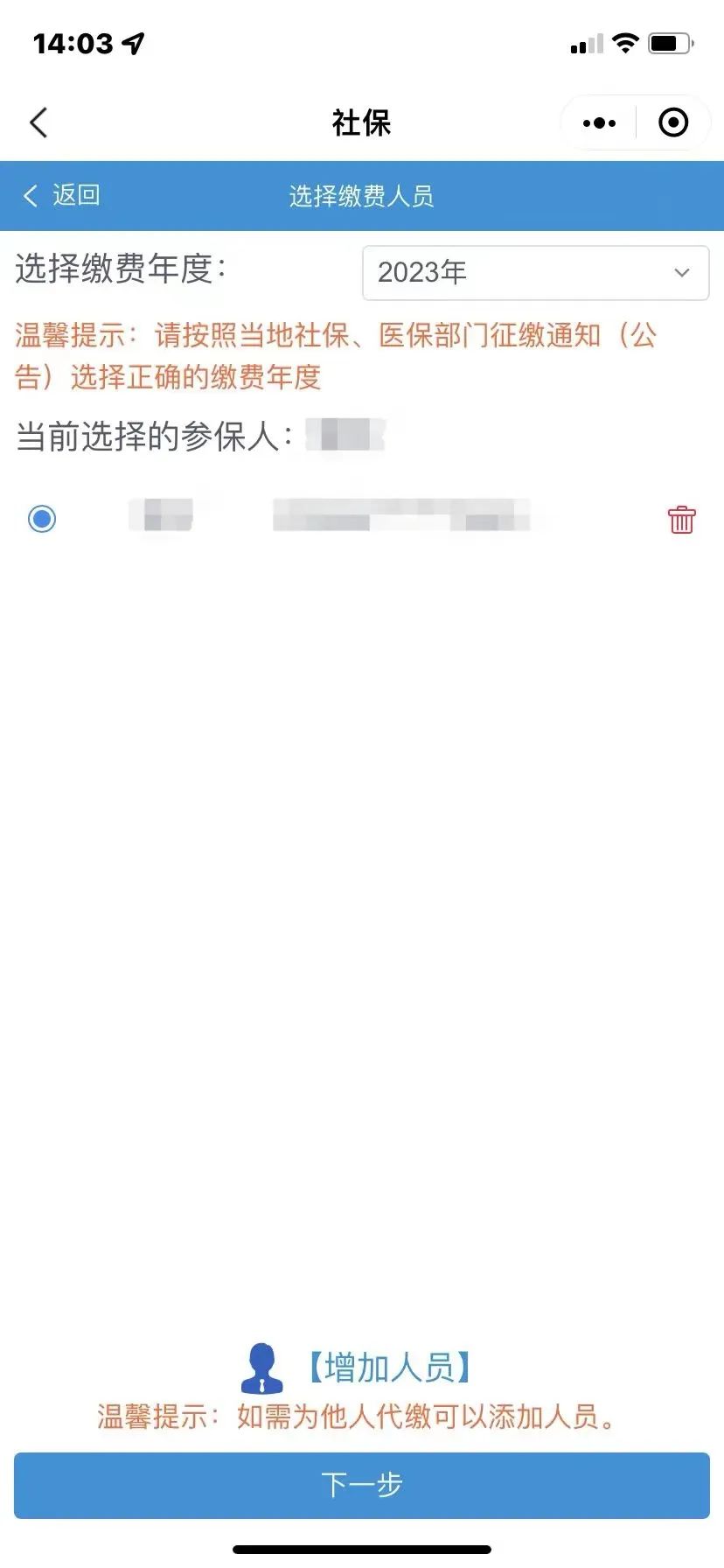Go back using the 返回 button

coord(62,195)
